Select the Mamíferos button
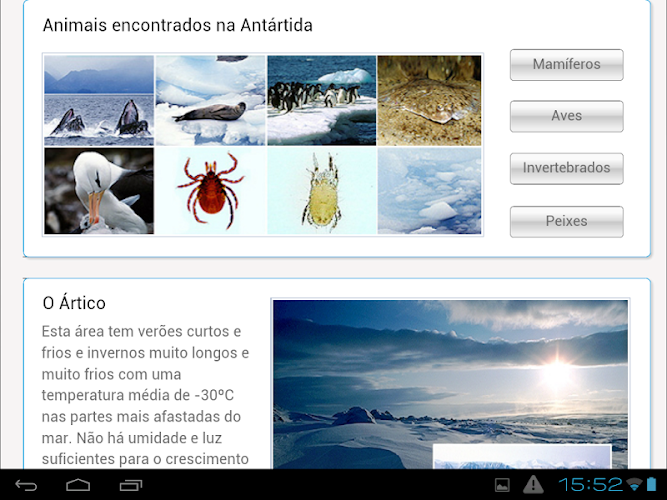The width and height of the screenshot is (667, 500). pyautogui.click(x=566, y=64)
